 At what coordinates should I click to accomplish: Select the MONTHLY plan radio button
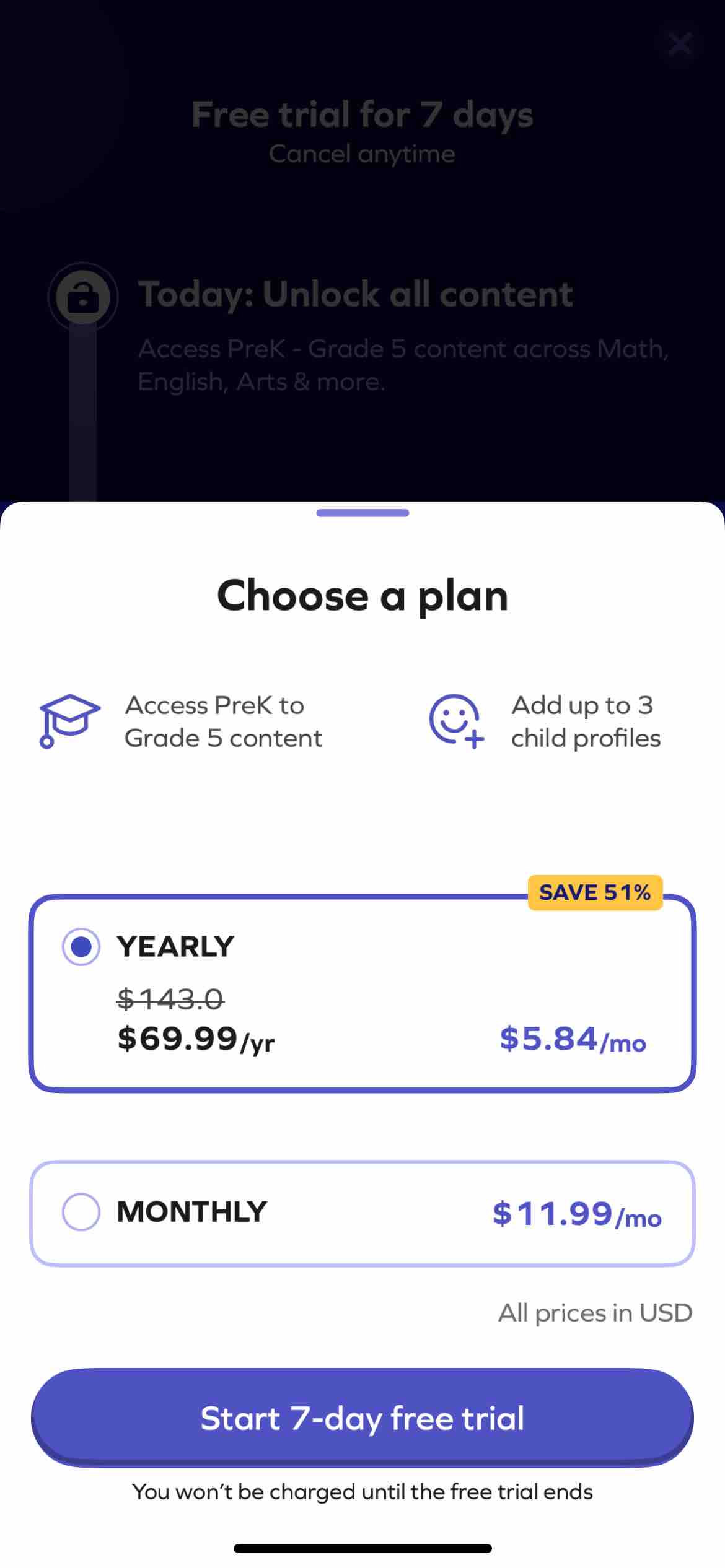pos(81,1213)
